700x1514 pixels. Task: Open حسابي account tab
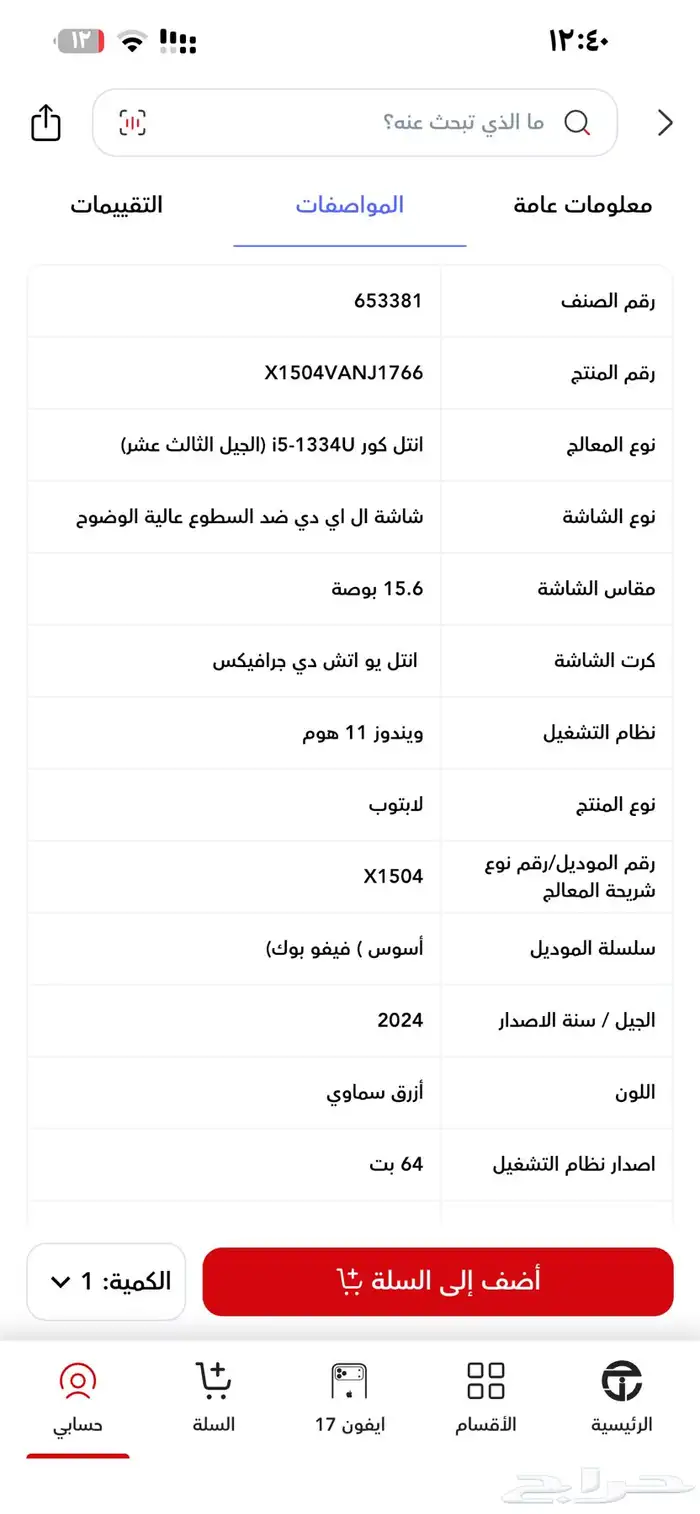tap(77, 1397)
